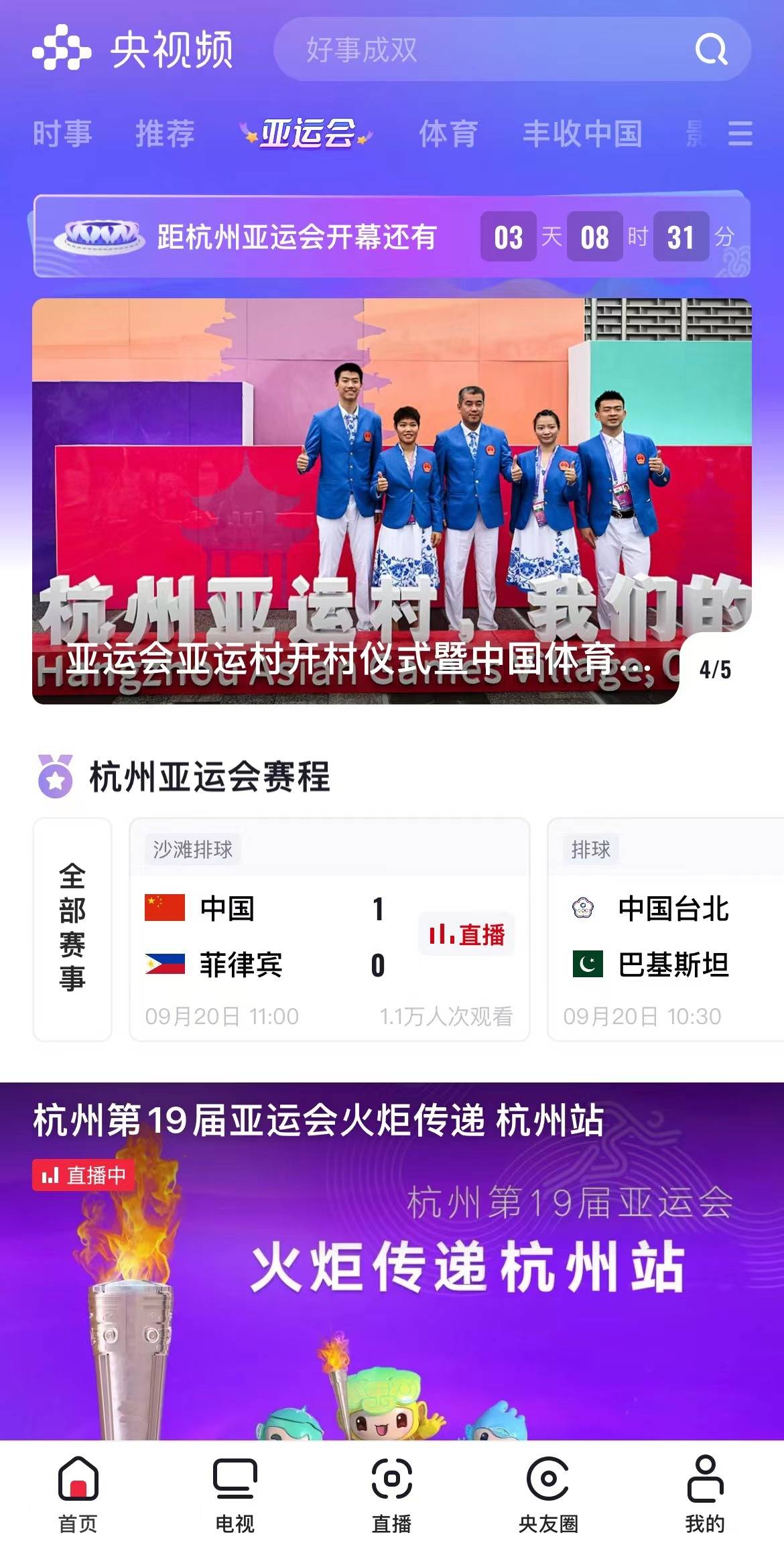Select the 推荐 tab
This screenshot has height=1553, width=784.
point(165,133)
